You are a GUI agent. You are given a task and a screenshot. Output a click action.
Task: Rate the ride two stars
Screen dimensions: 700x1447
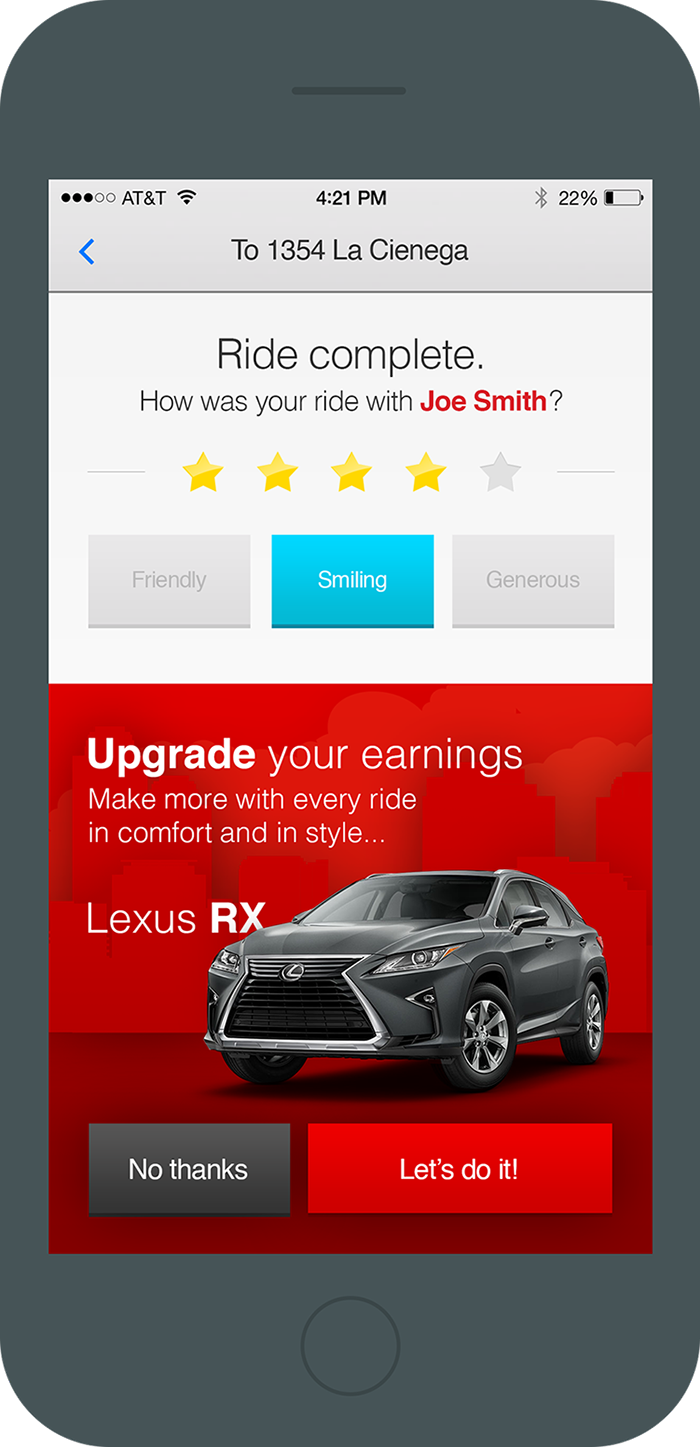277,472
